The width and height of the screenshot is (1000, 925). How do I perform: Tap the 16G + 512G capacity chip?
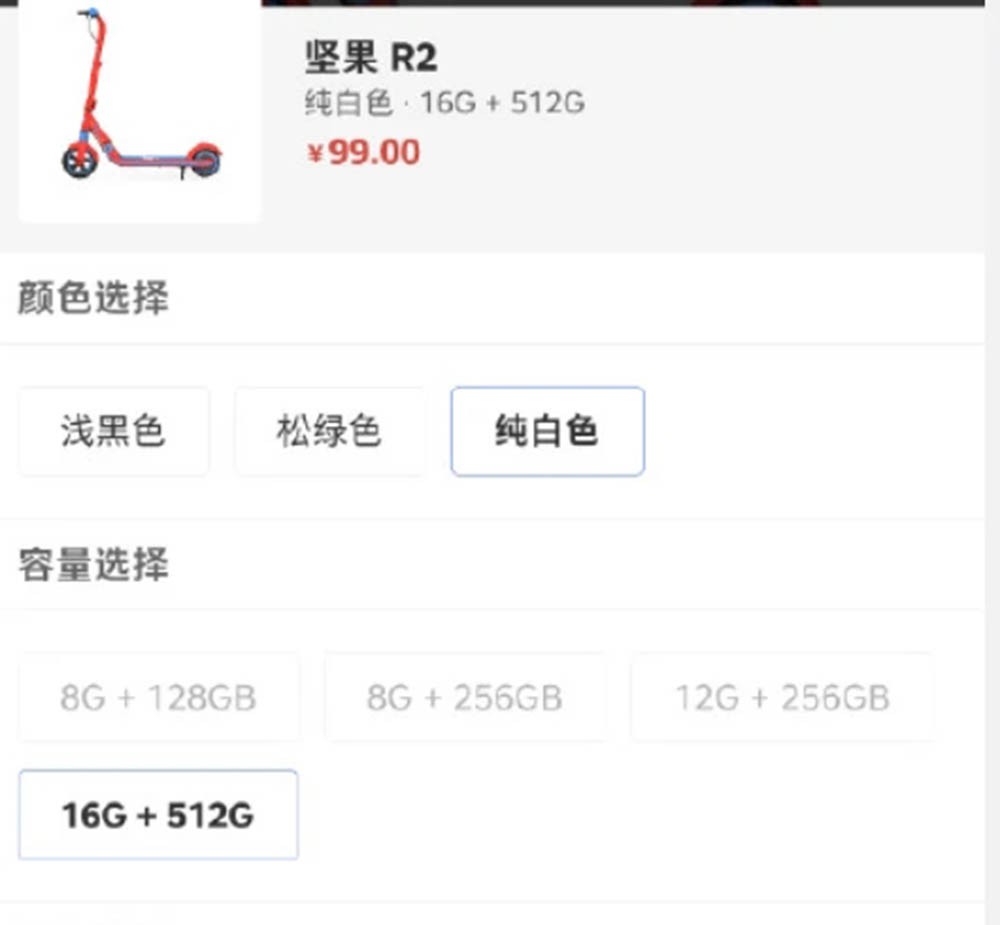(158, 814)
